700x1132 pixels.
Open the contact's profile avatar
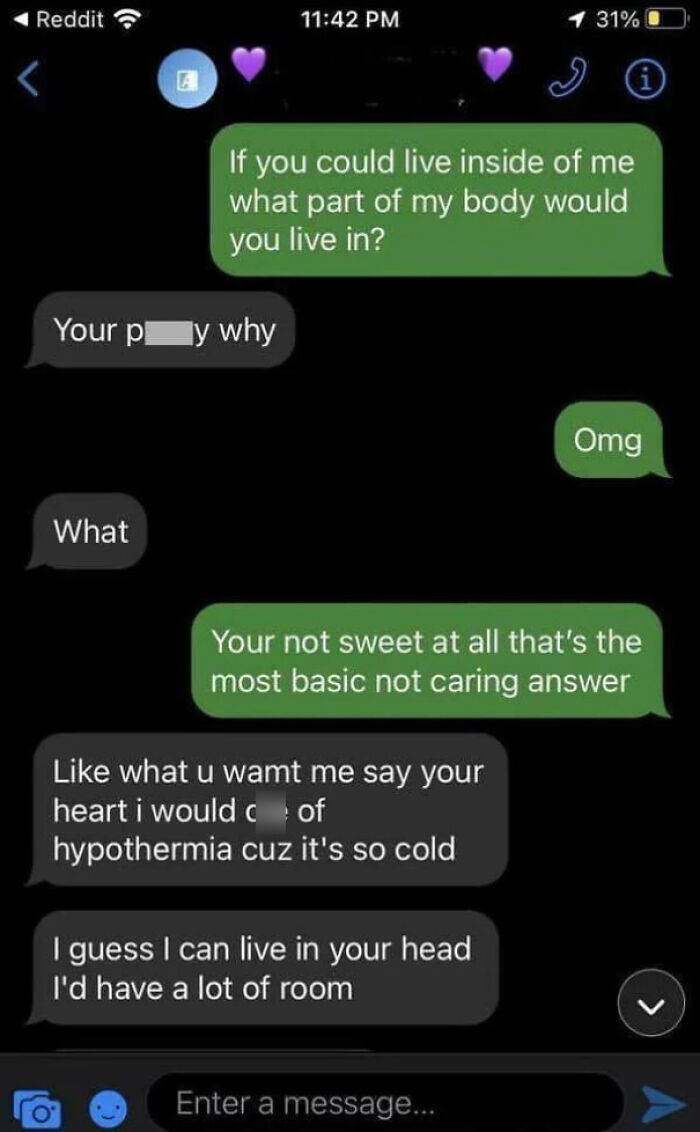click(x=187, y=79)
